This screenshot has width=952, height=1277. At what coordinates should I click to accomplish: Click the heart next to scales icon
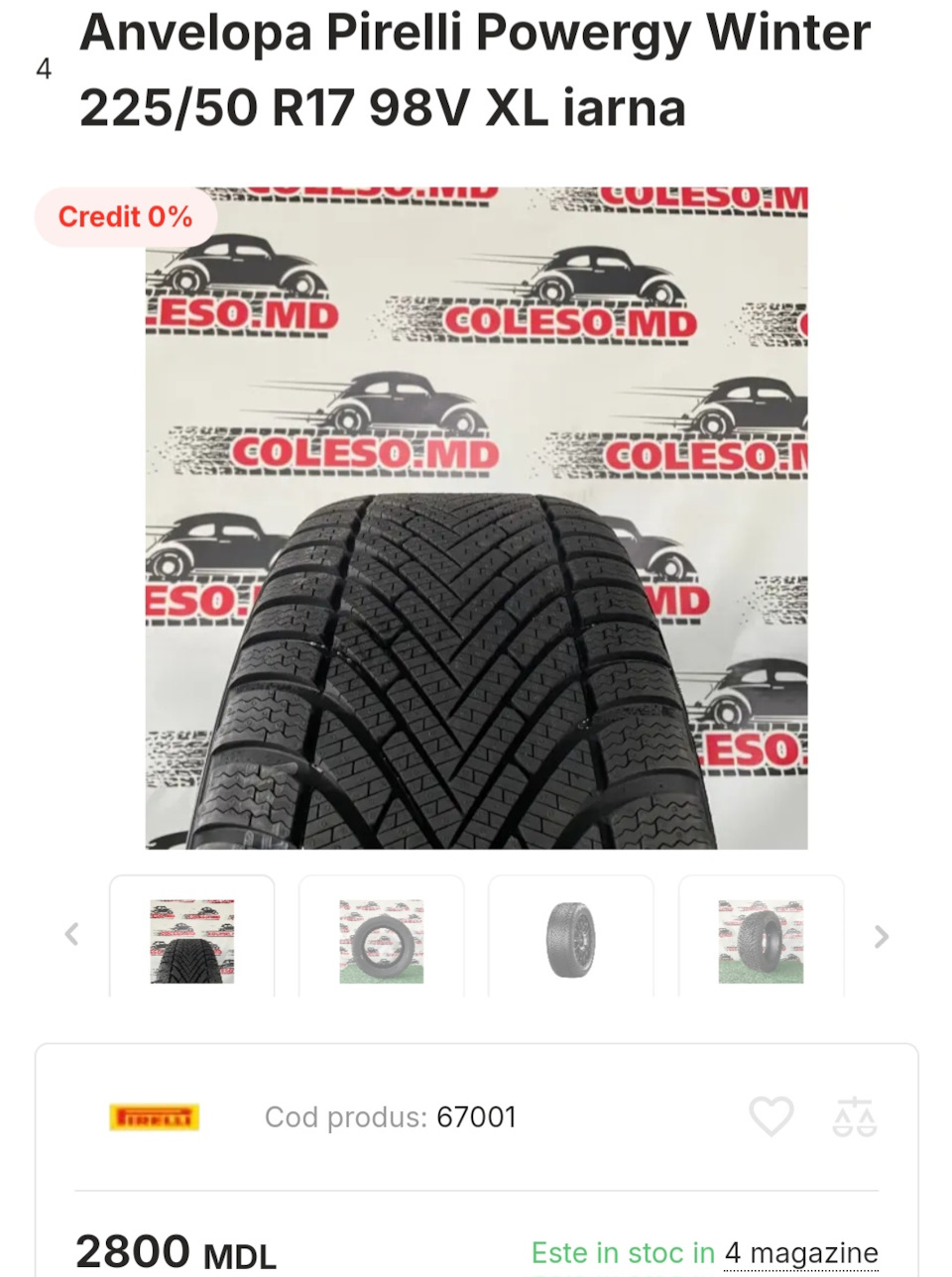[x=773, y=1117]
